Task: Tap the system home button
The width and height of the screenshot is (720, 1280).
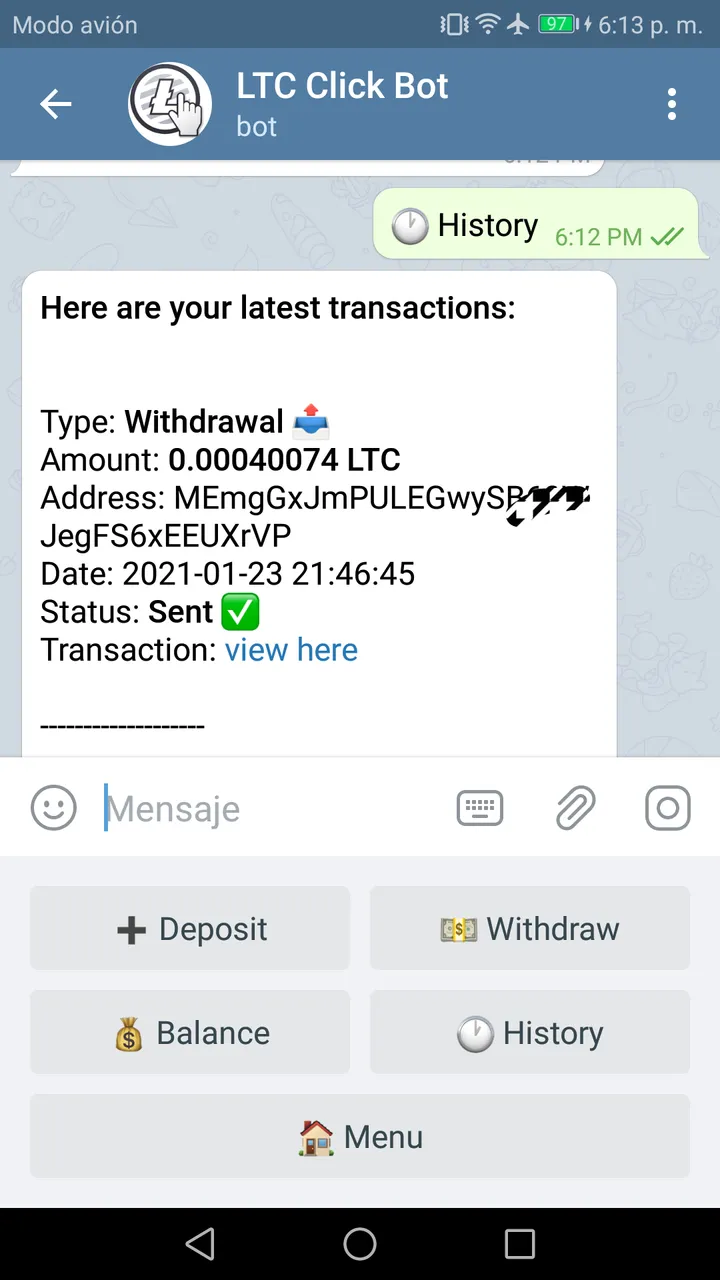Action: point(360,1244)
